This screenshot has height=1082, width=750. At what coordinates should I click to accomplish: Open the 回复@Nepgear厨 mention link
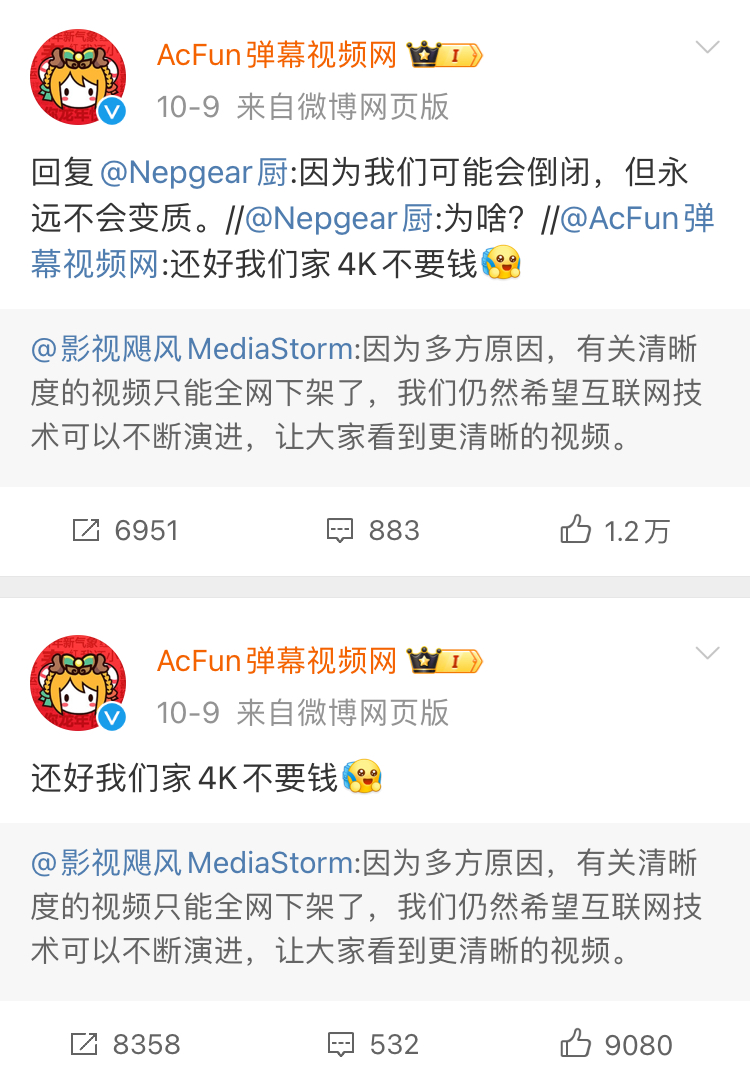(x=193, y=173)
